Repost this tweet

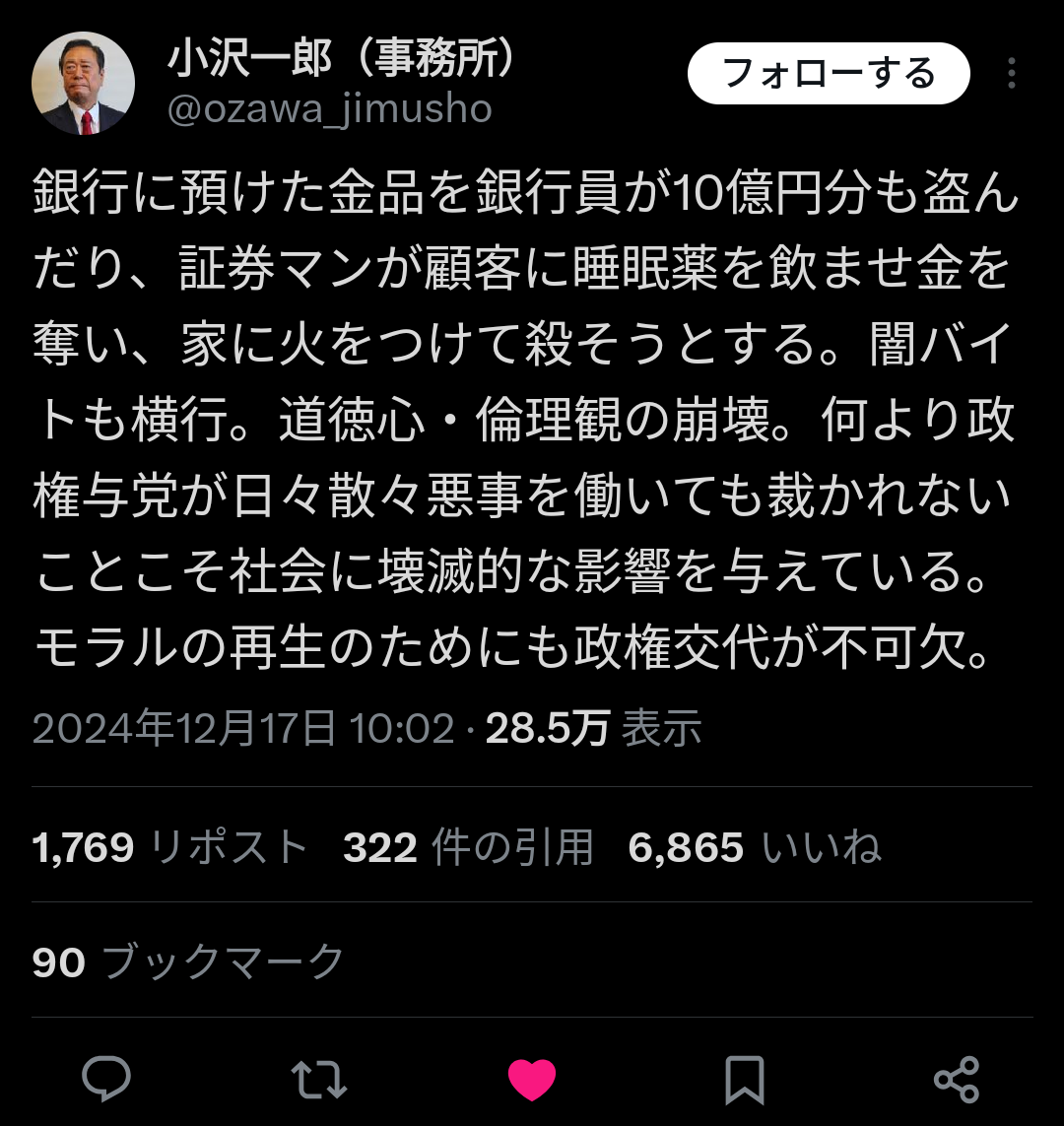pyautogui.click(x=319, y=1079)
